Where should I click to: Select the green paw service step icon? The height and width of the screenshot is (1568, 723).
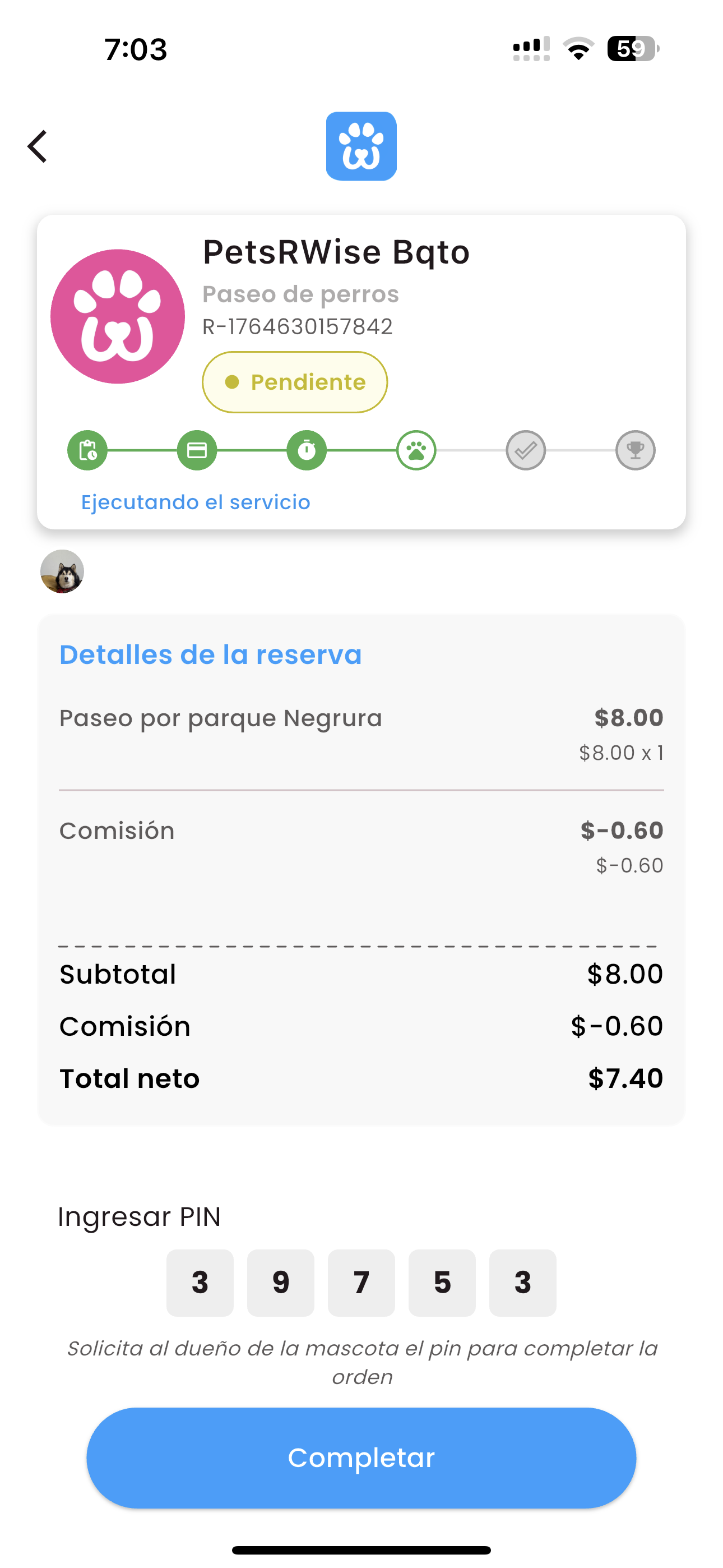(x=415, y=450)
